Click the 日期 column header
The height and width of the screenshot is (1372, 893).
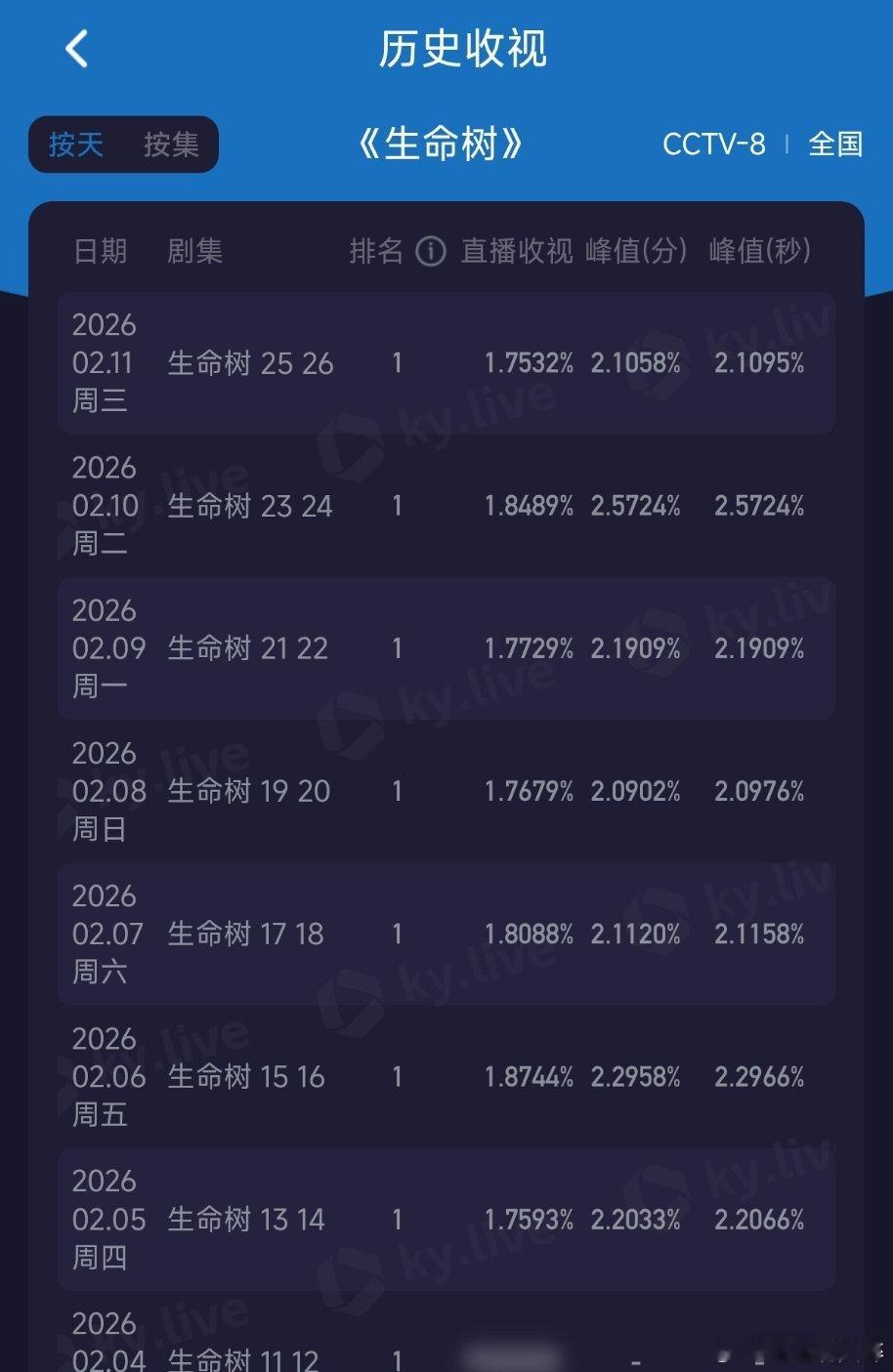click(x=101, y=251)
